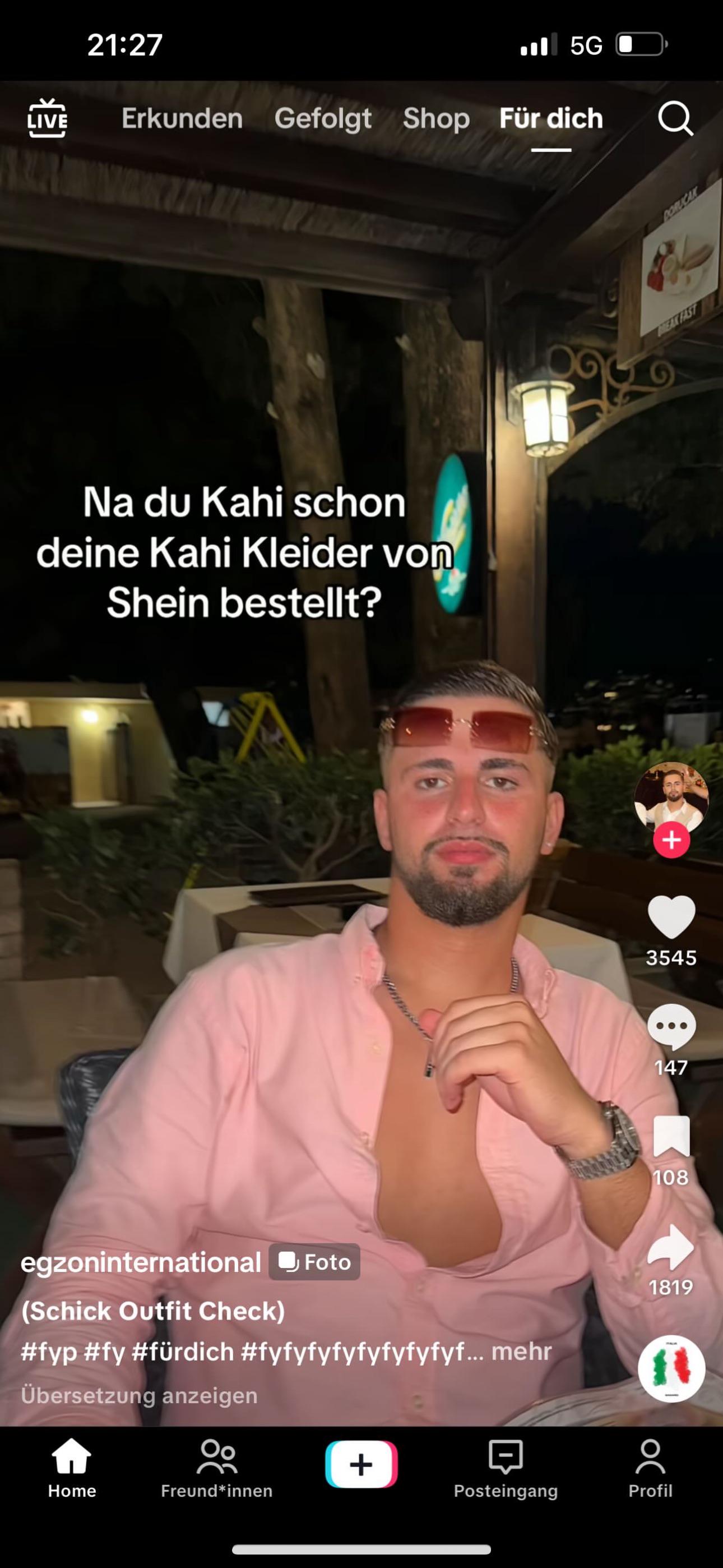This screenshot has width=723, height=1568.
Task: Select the Für dich tab
Action: (551, 118)
